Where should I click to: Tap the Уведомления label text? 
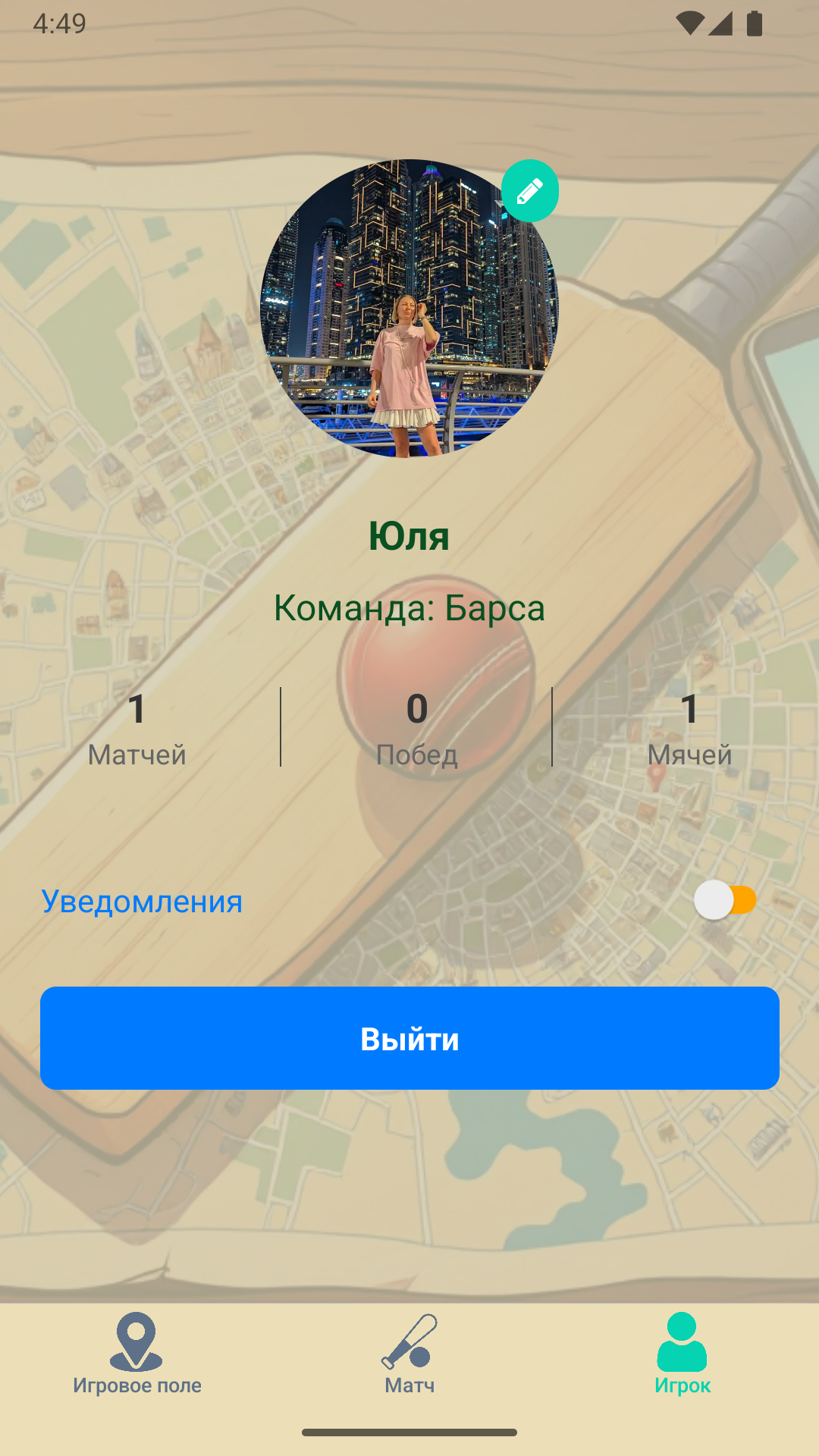click(x=142, y=901)
